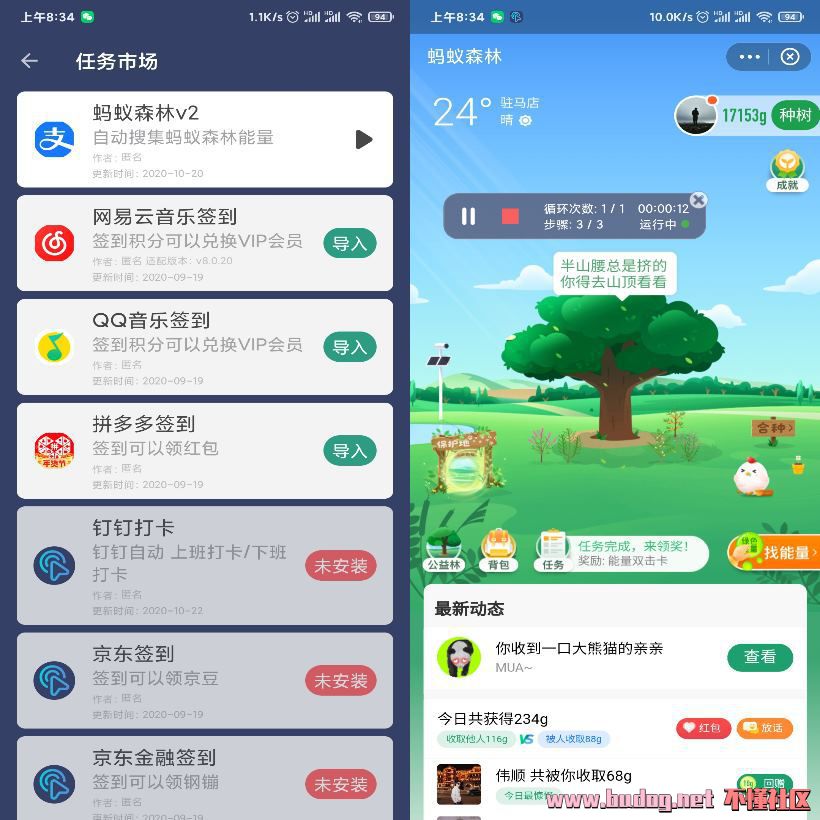Run the 蚂蚁森林v2 task

click(364, 139)
